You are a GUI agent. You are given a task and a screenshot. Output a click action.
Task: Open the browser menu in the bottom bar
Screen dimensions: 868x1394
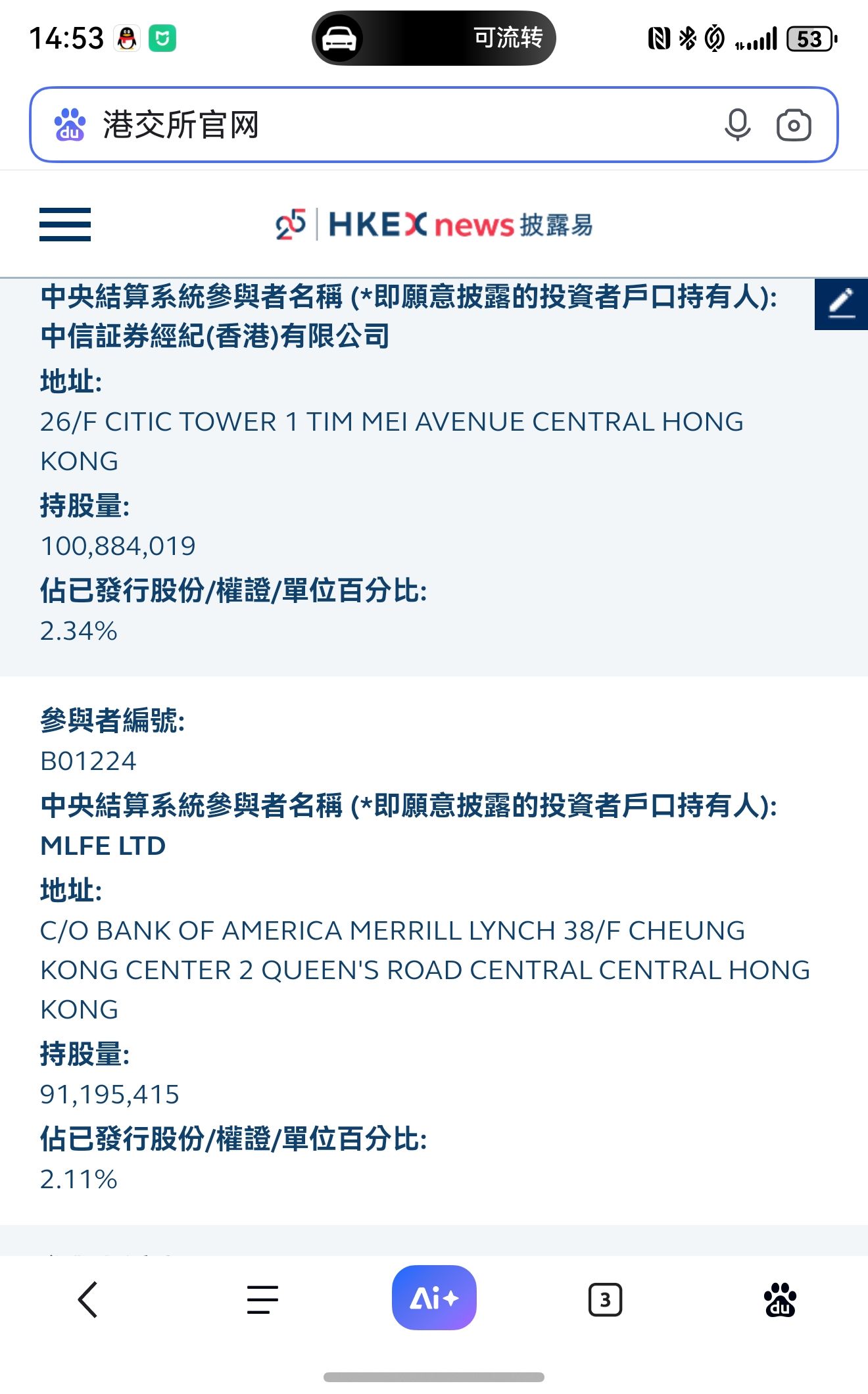[x=262, y=1299]
